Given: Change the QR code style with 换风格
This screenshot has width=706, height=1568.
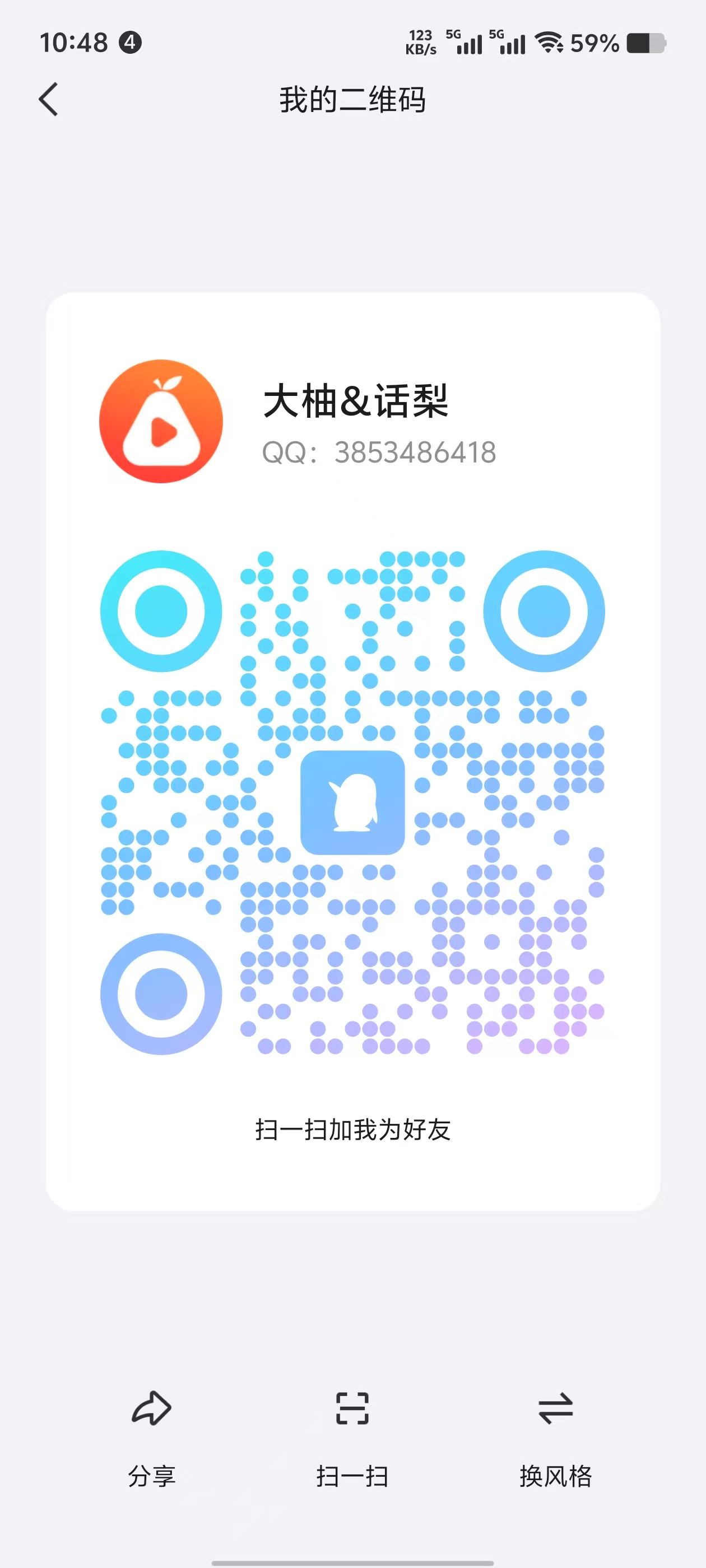Looking at the screenshot, I should point(555,1438).
